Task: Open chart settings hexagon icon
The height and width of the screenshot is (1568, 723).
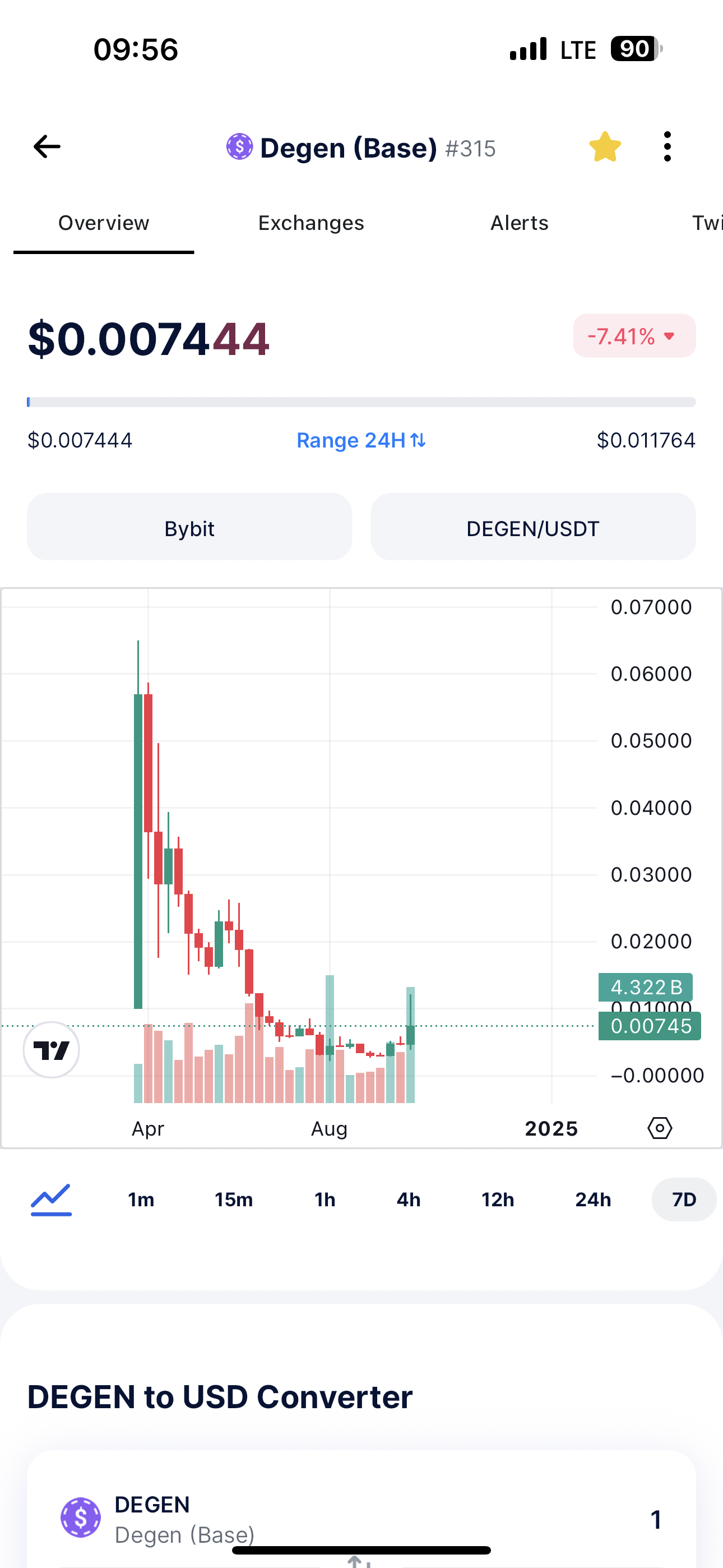Action: (x=659, y=1128)
